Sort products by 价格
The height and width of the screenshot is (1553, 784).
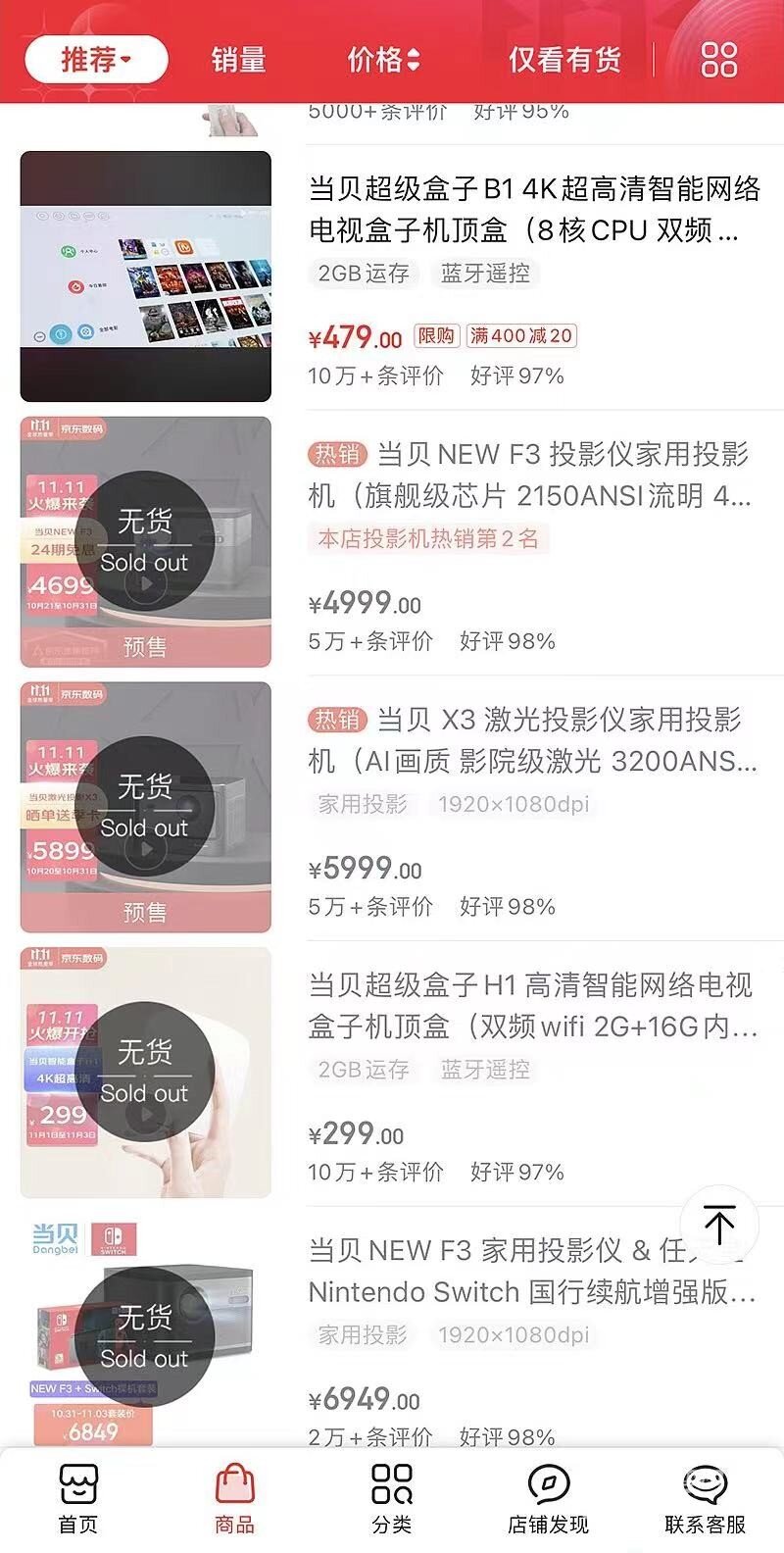[x=383, y=60]
